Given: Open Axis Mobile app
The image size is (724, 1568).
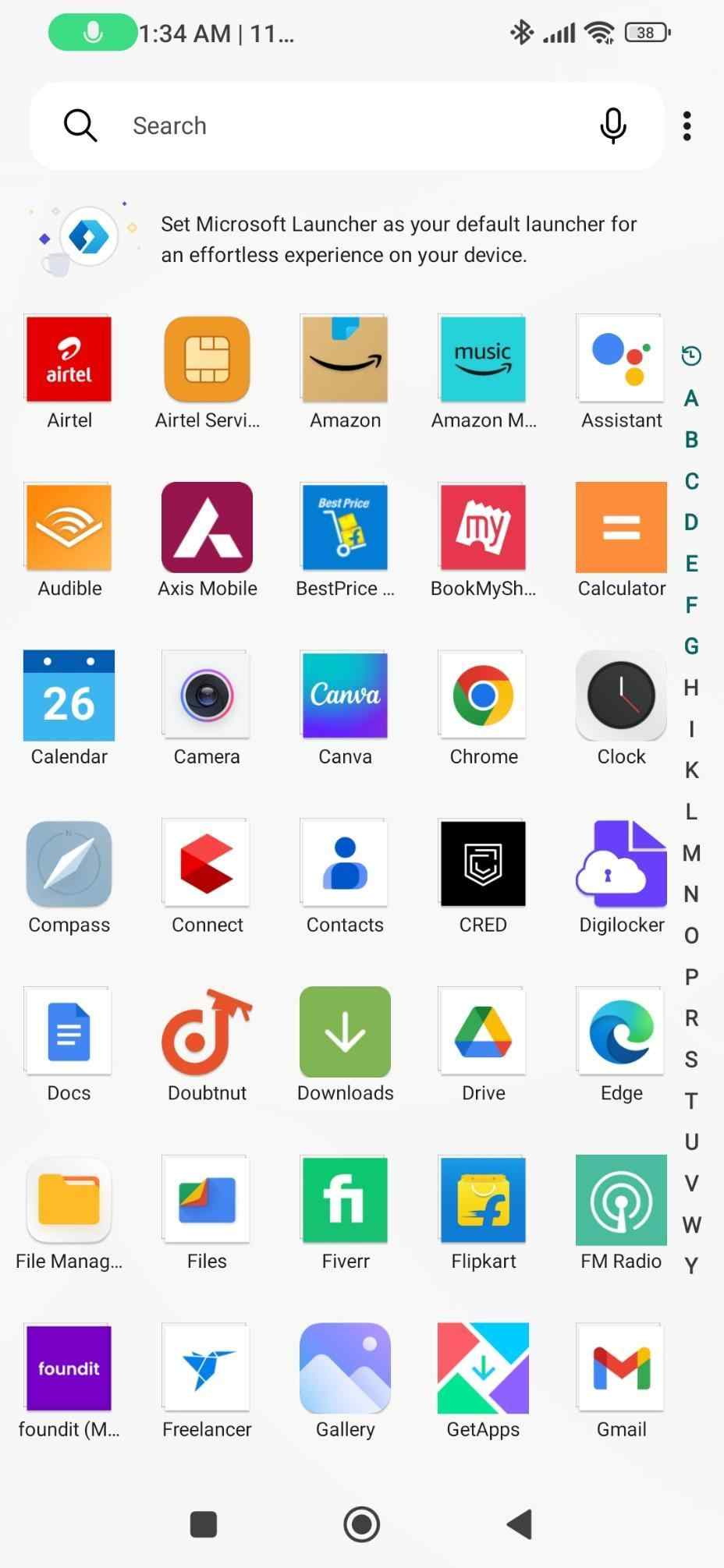Looking at the screenshot, I should coord(207,528).
